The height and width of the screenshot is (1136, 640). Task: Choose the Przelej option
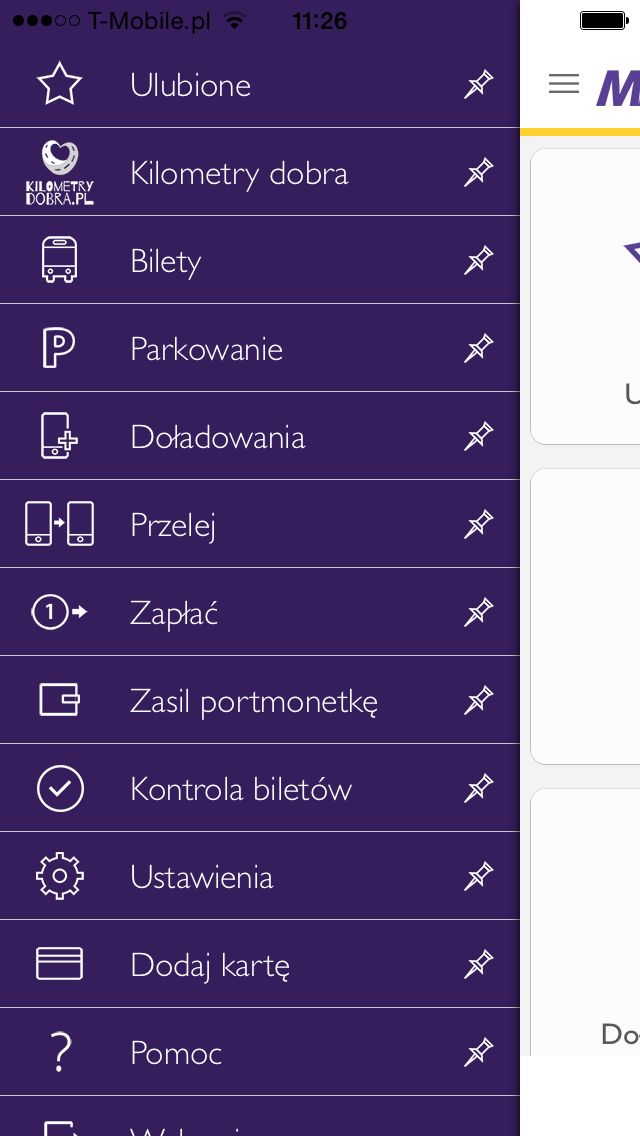[259, 525]
